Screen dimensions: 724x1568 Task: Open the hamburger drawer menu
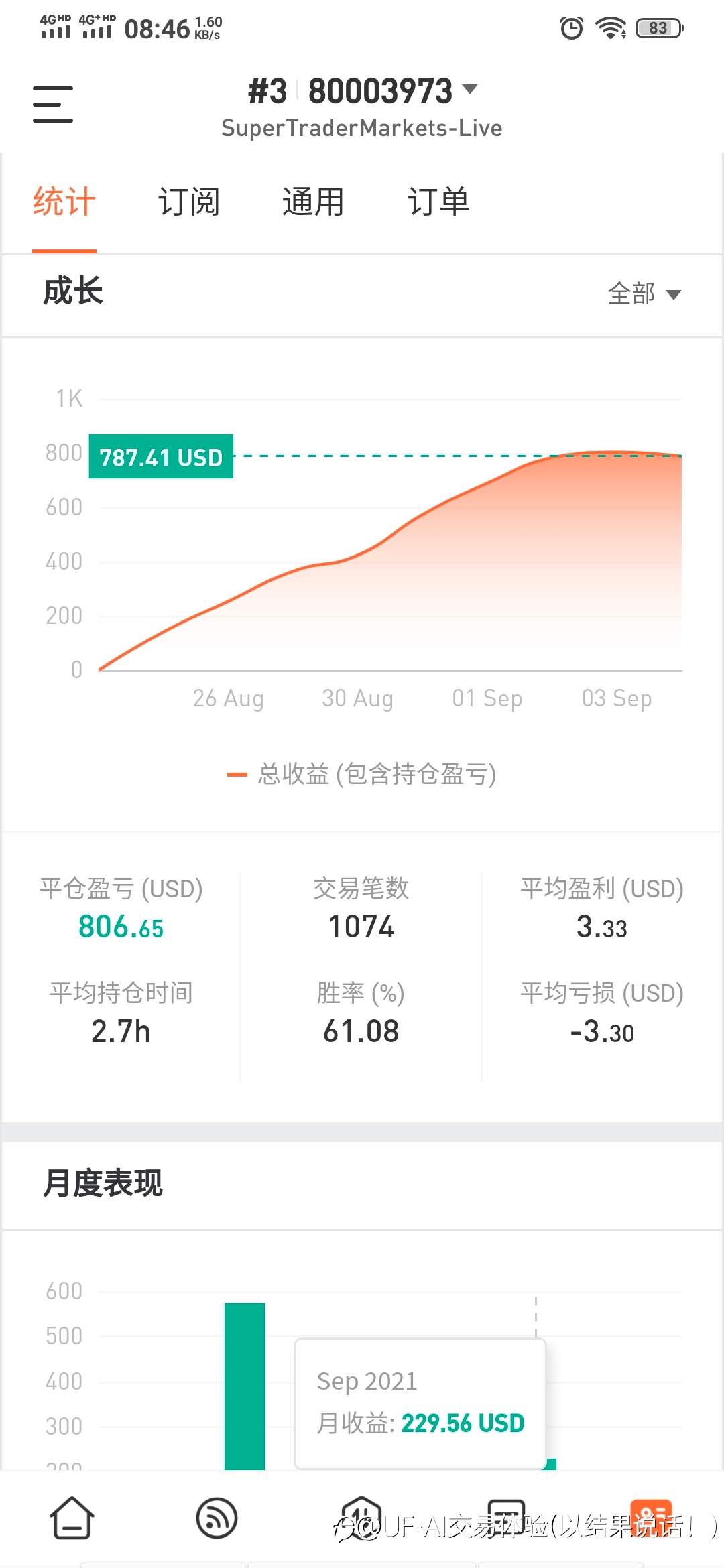point(53,104)
